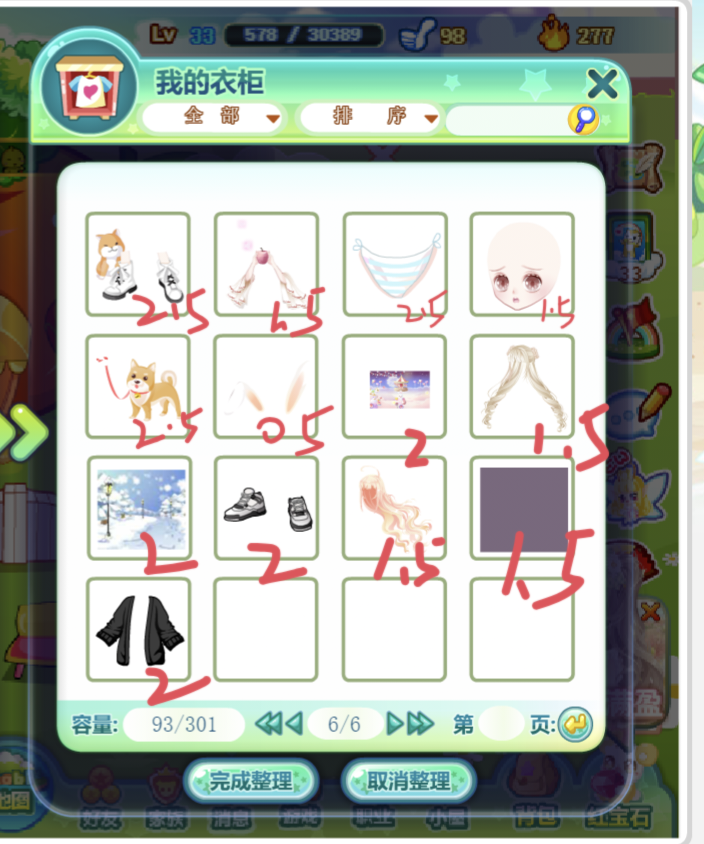Image resolution: width=704 pixels, height=844 pixels.
Task: Tap 完成整理 to finish organizing
Action: tap(250, 781)
